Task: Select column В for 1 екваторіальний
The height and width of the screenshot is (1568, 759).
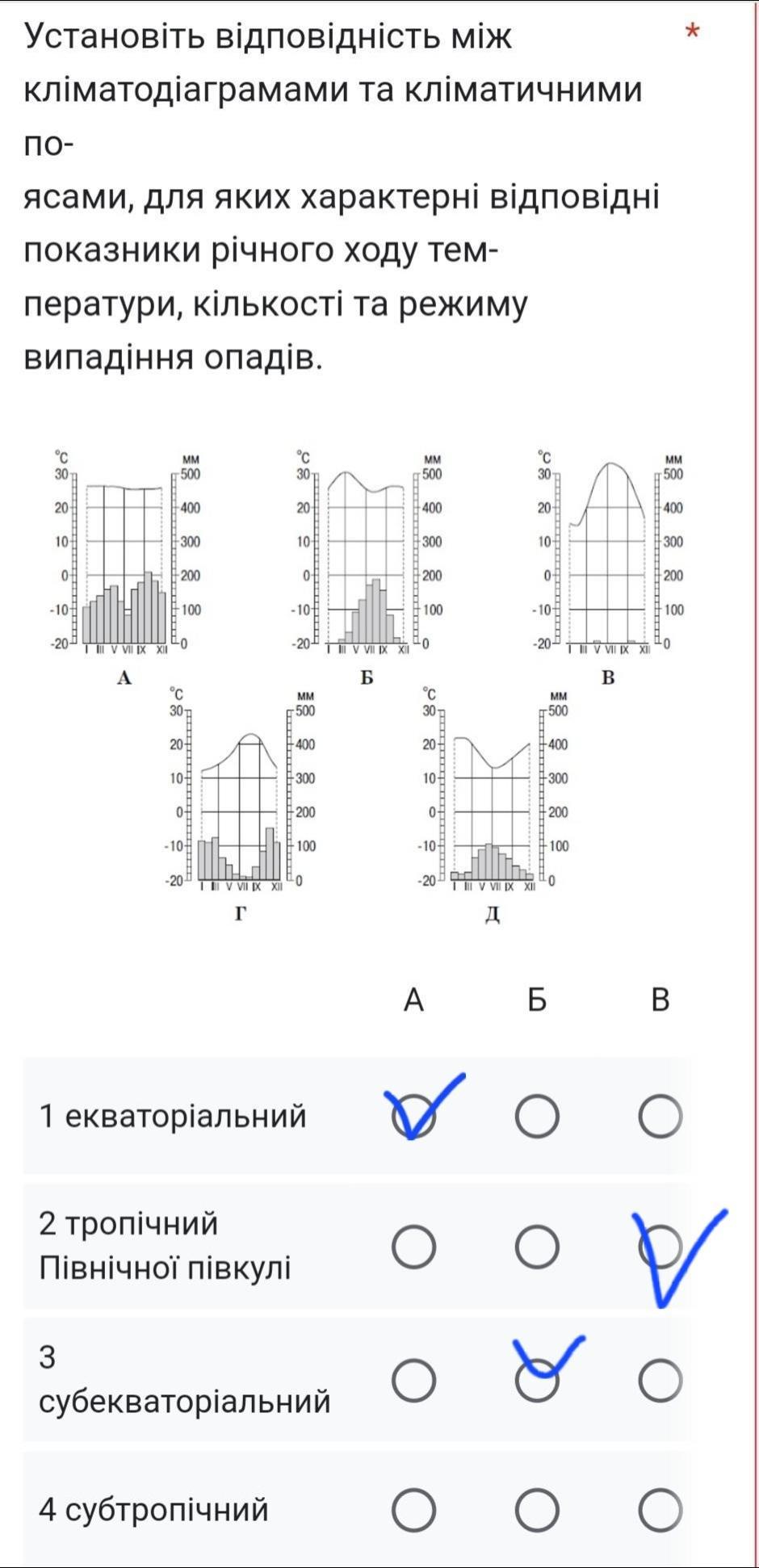Action: [x=660, y=1117]
